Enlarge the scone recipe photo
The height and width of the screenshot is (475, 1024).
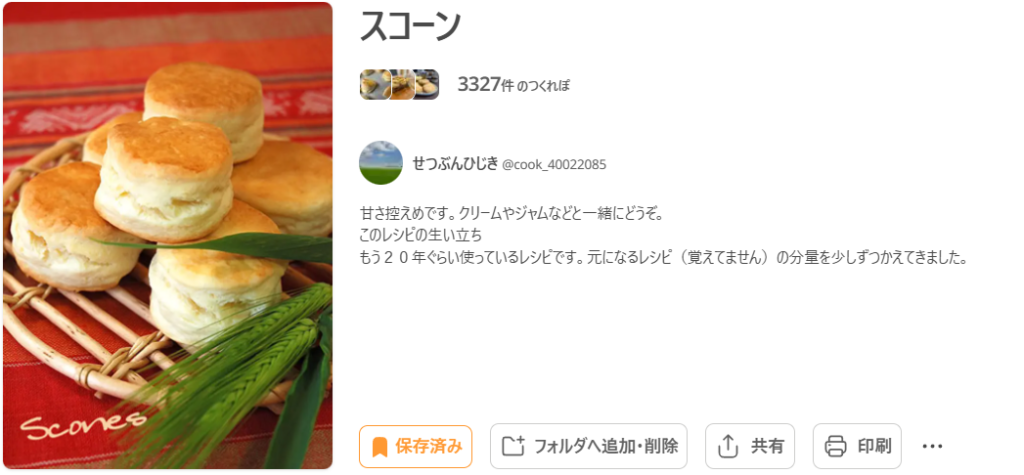[168, 236]
